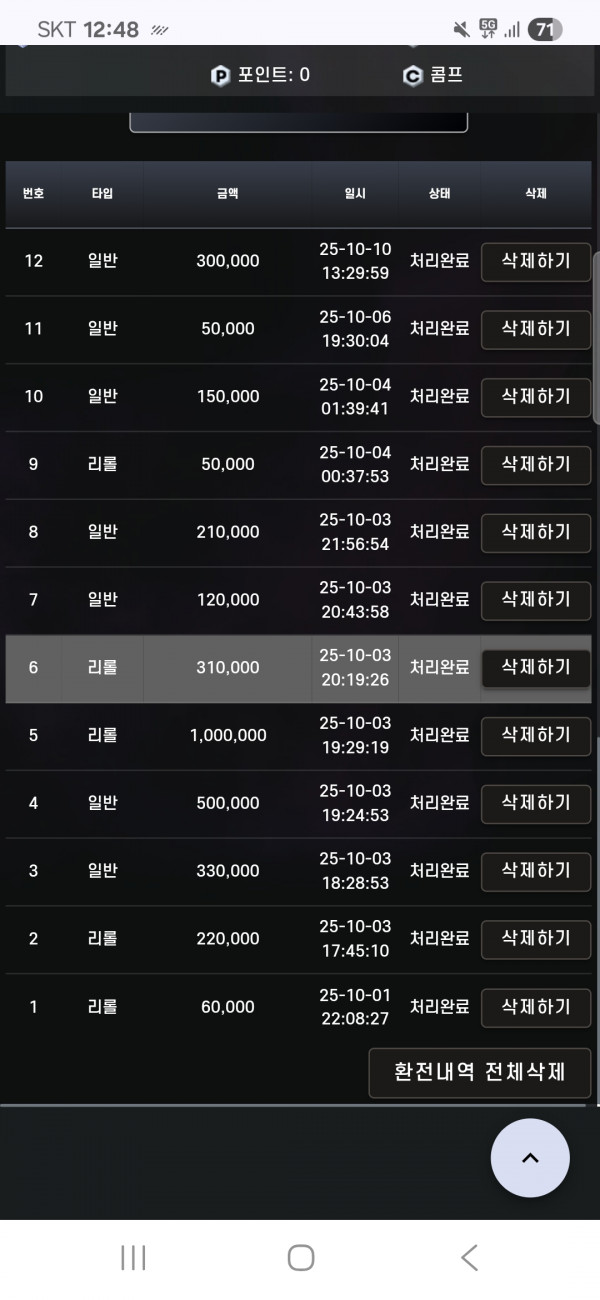The height and width of the screenshot is (1300, 600).
Task: Delete entry number 4 for 500,000
Action: tap(535, 803)
